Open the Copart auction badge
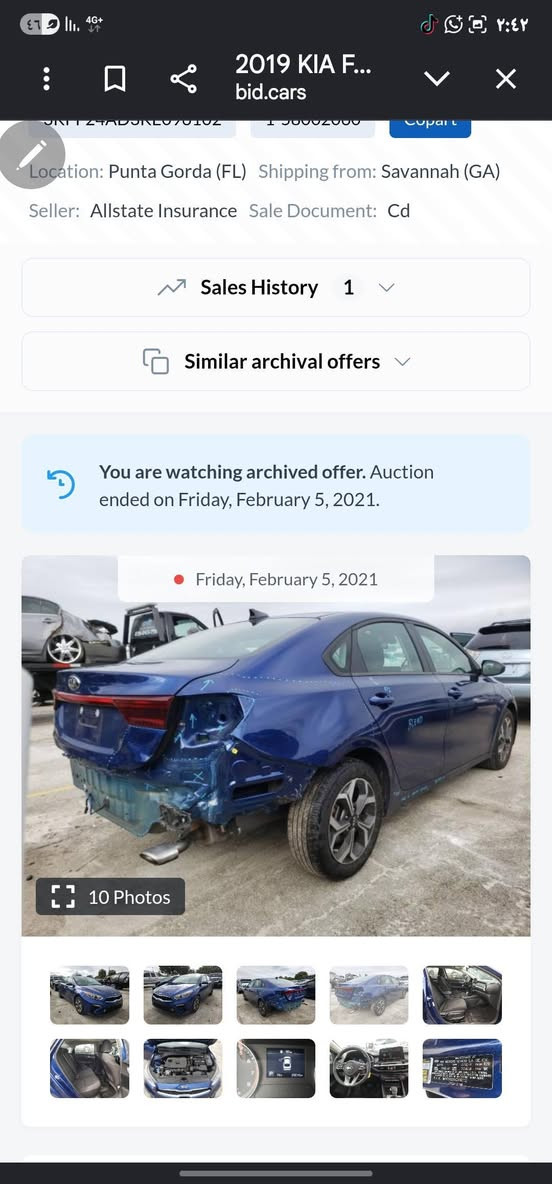The width and height of the screenshot is (552, 1184). click(x=430, y=127)
